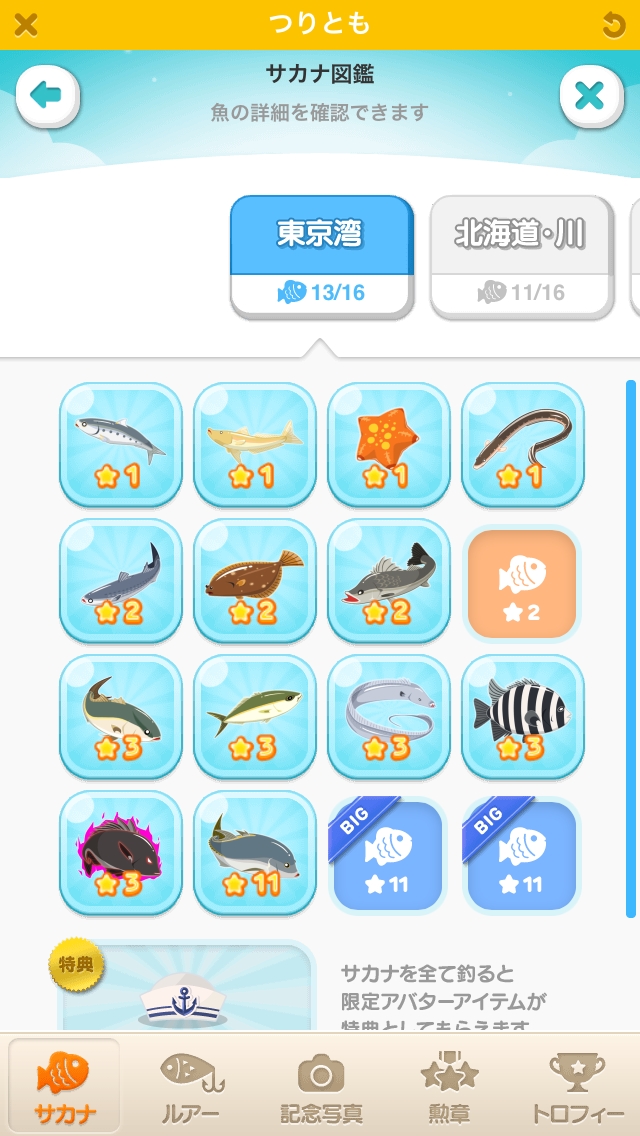
Task: Close the サカナ図鑑 screen
Action: [591, 96]
